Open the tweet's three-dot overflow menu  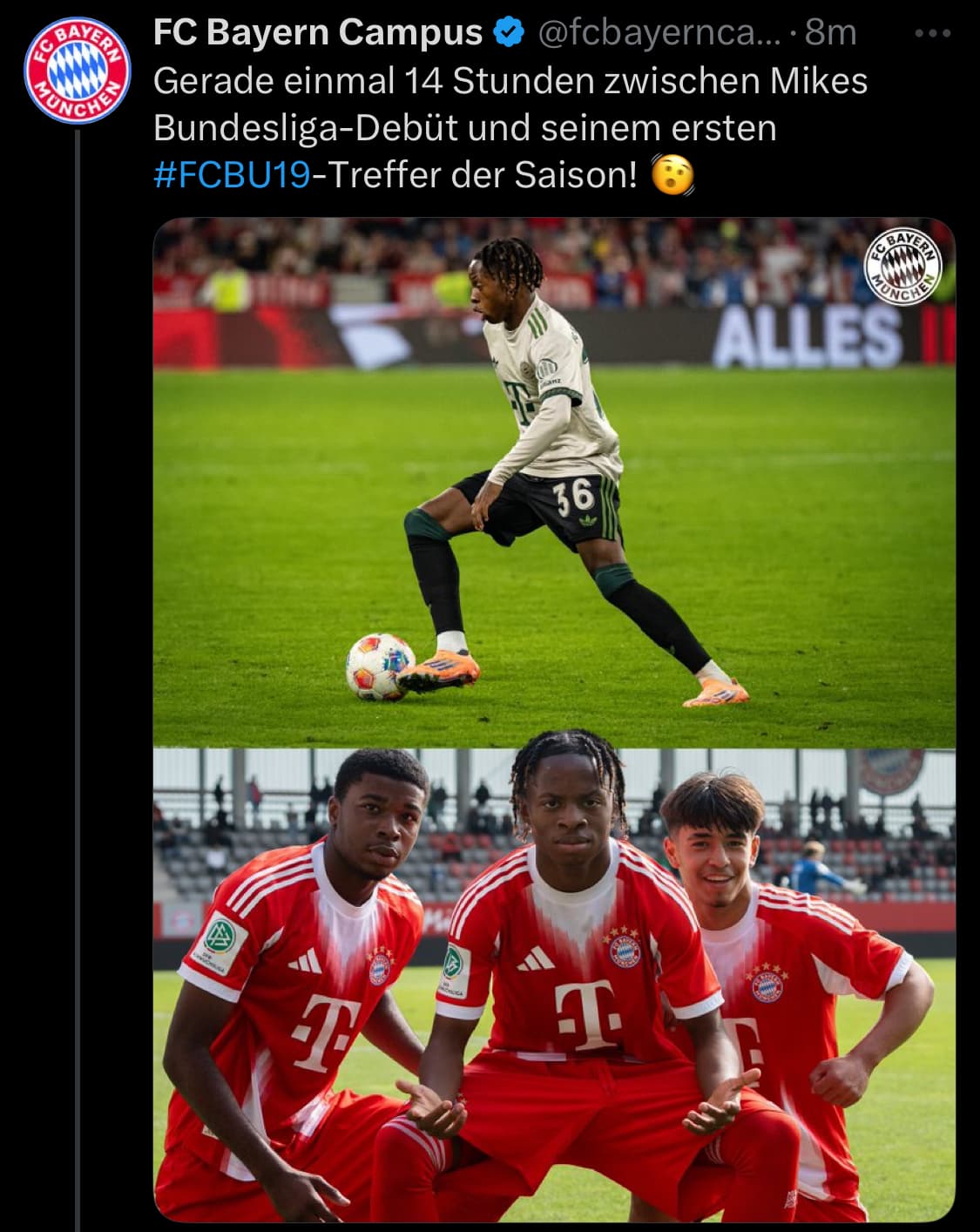pos(933,33)
